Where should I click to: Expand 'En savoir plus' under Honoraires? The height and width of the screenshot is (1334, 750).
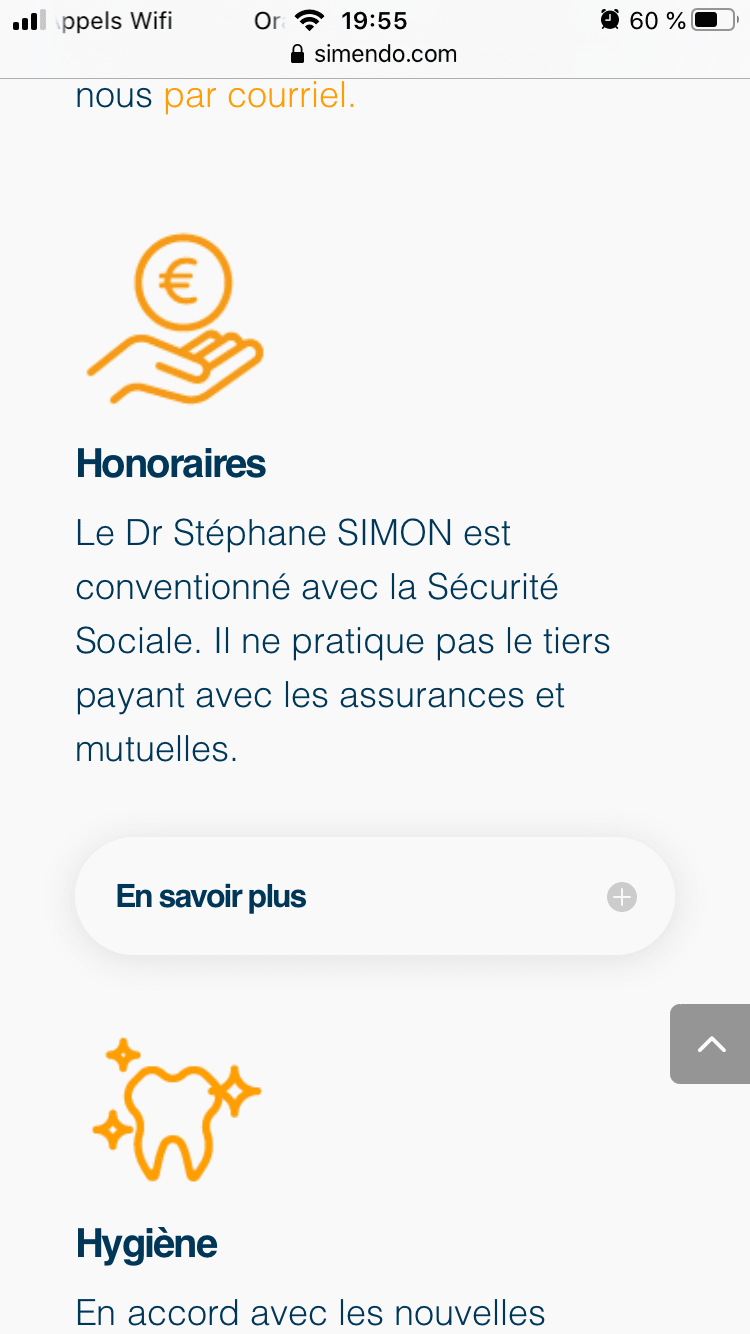374,896
